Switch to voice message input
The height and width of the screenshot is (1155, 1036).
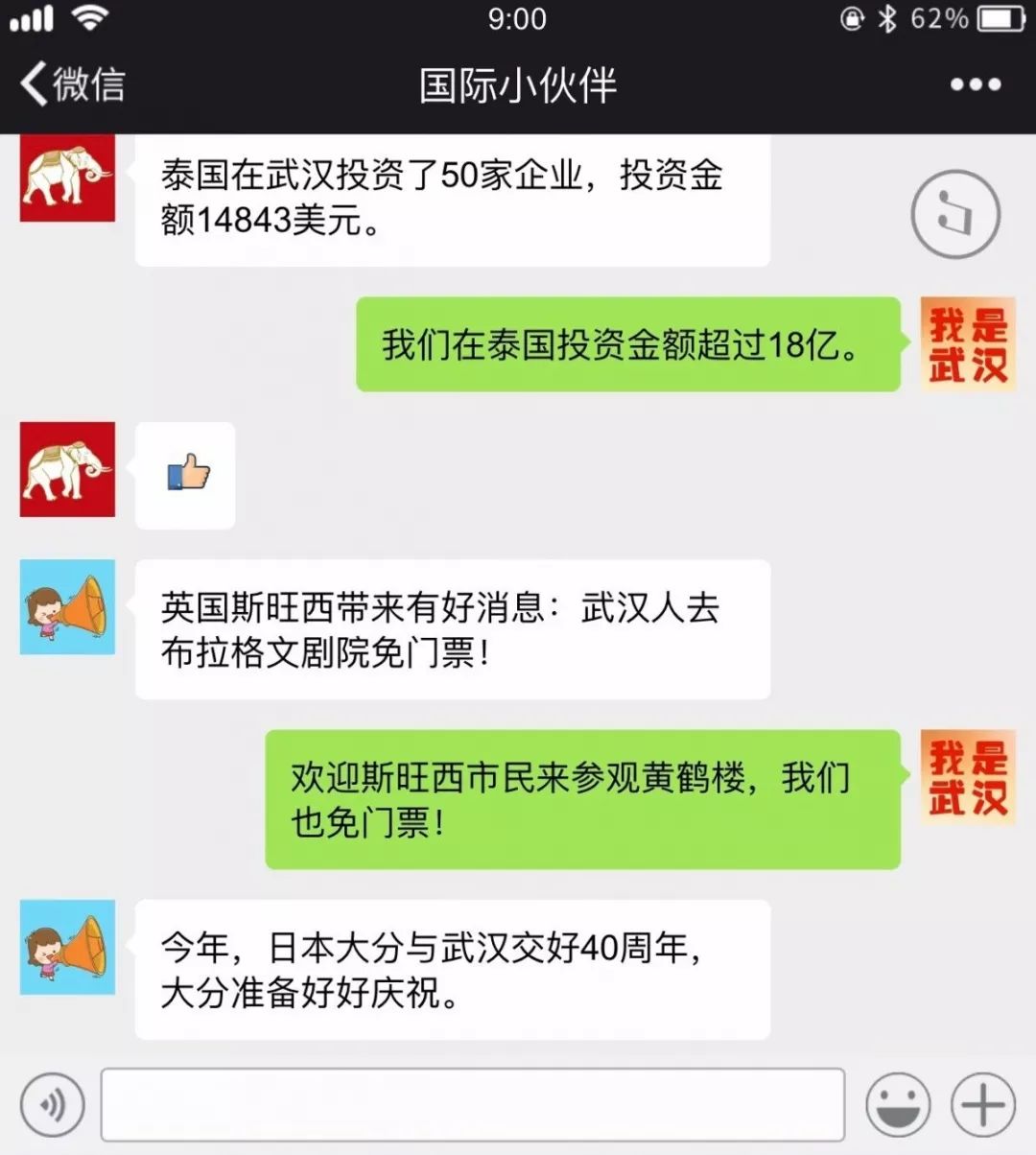[52, 1105]
